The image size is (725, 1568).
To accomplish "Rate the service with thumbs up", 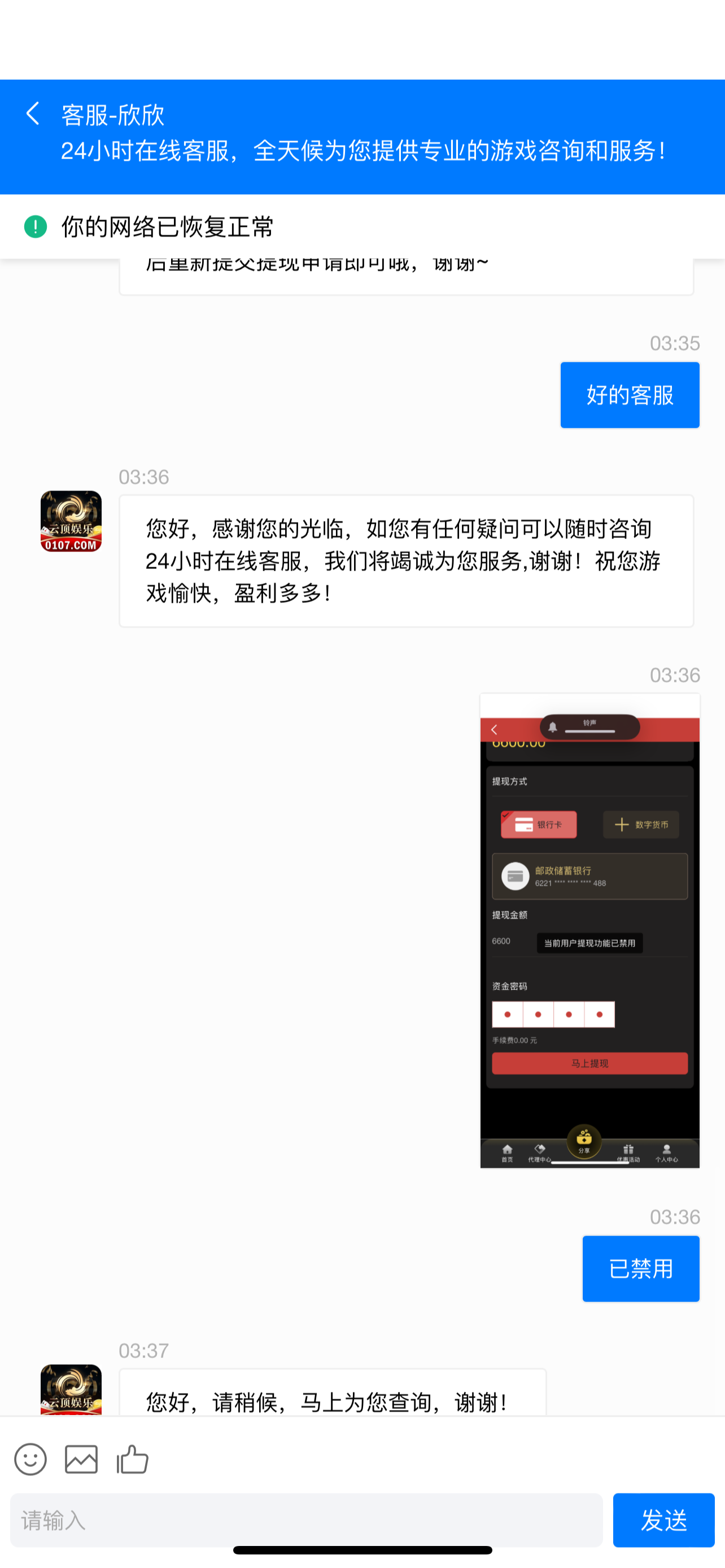I will [133, 1459].
